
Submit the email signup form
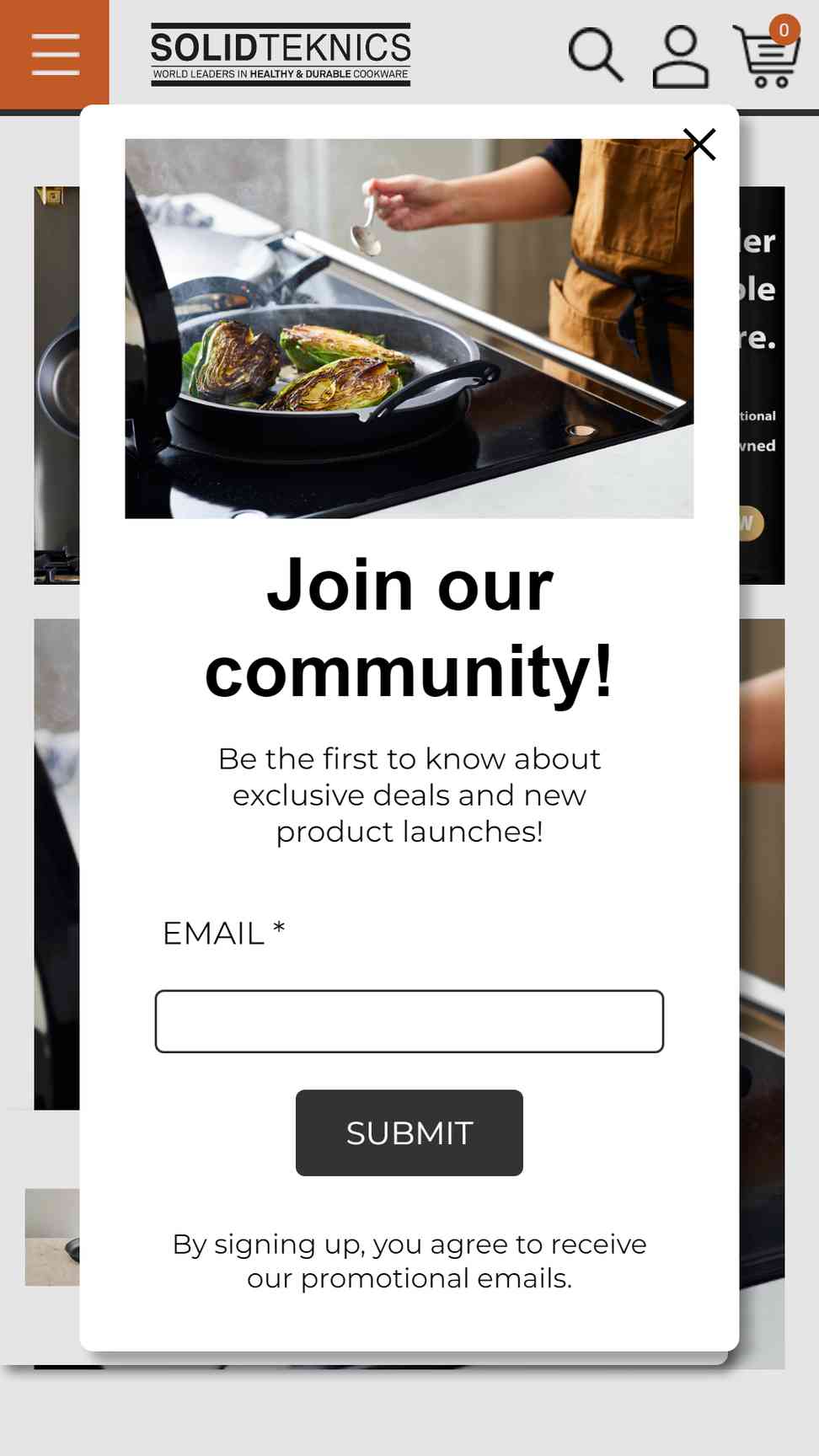(409, 1132)
